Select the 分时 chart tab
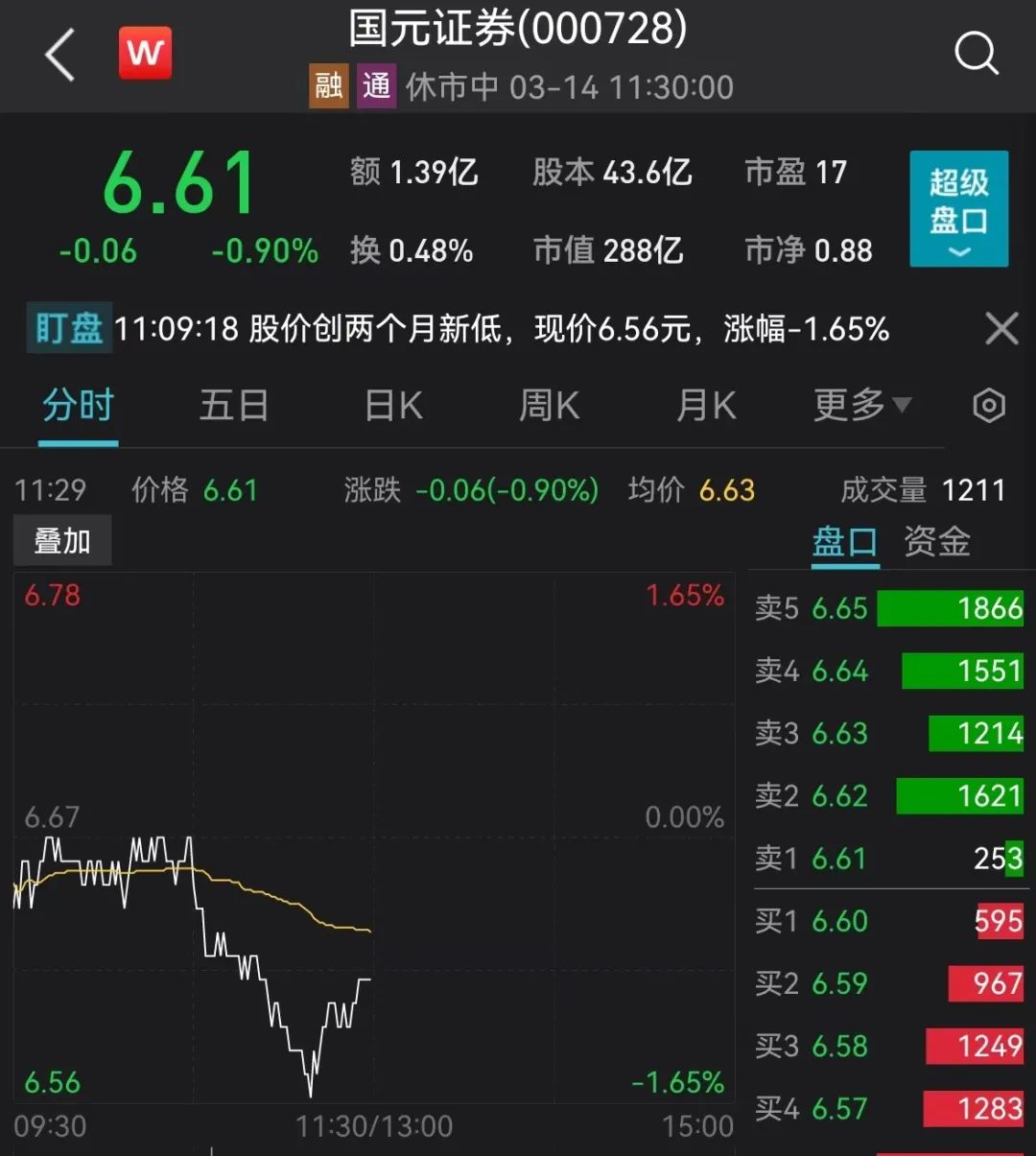The width and height of the screenshot is (1036, 1156). [x=78, y=406]
